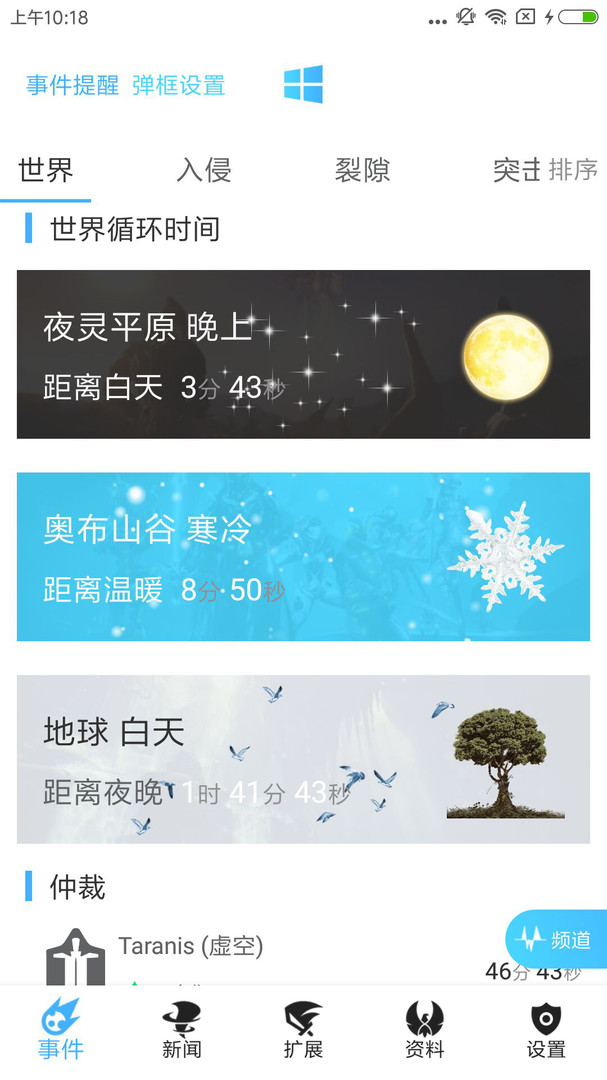Go to the 扩展 bottom tab

(x=303, y=1031)
